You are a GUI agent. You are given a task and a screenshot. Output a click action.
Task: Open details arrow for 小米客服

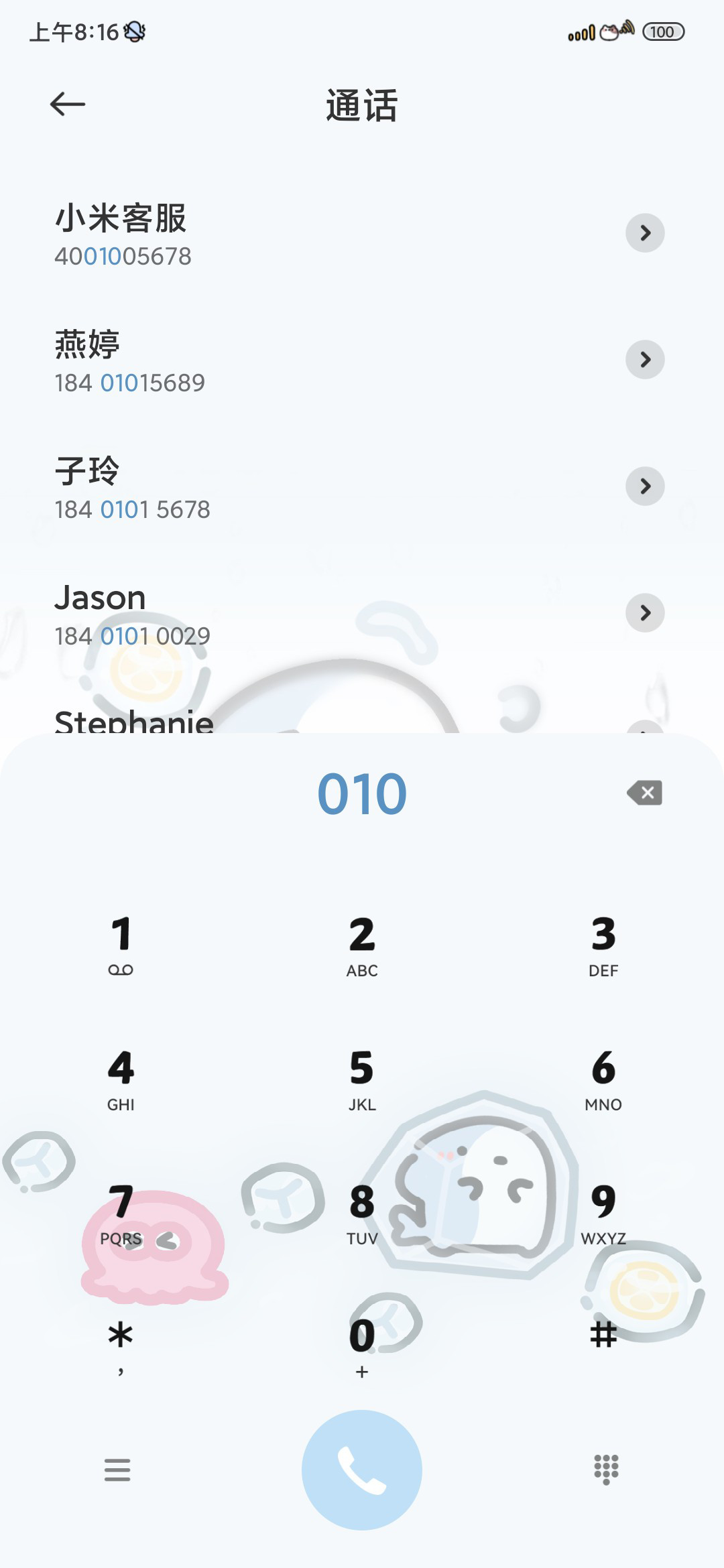coord(645,233)
